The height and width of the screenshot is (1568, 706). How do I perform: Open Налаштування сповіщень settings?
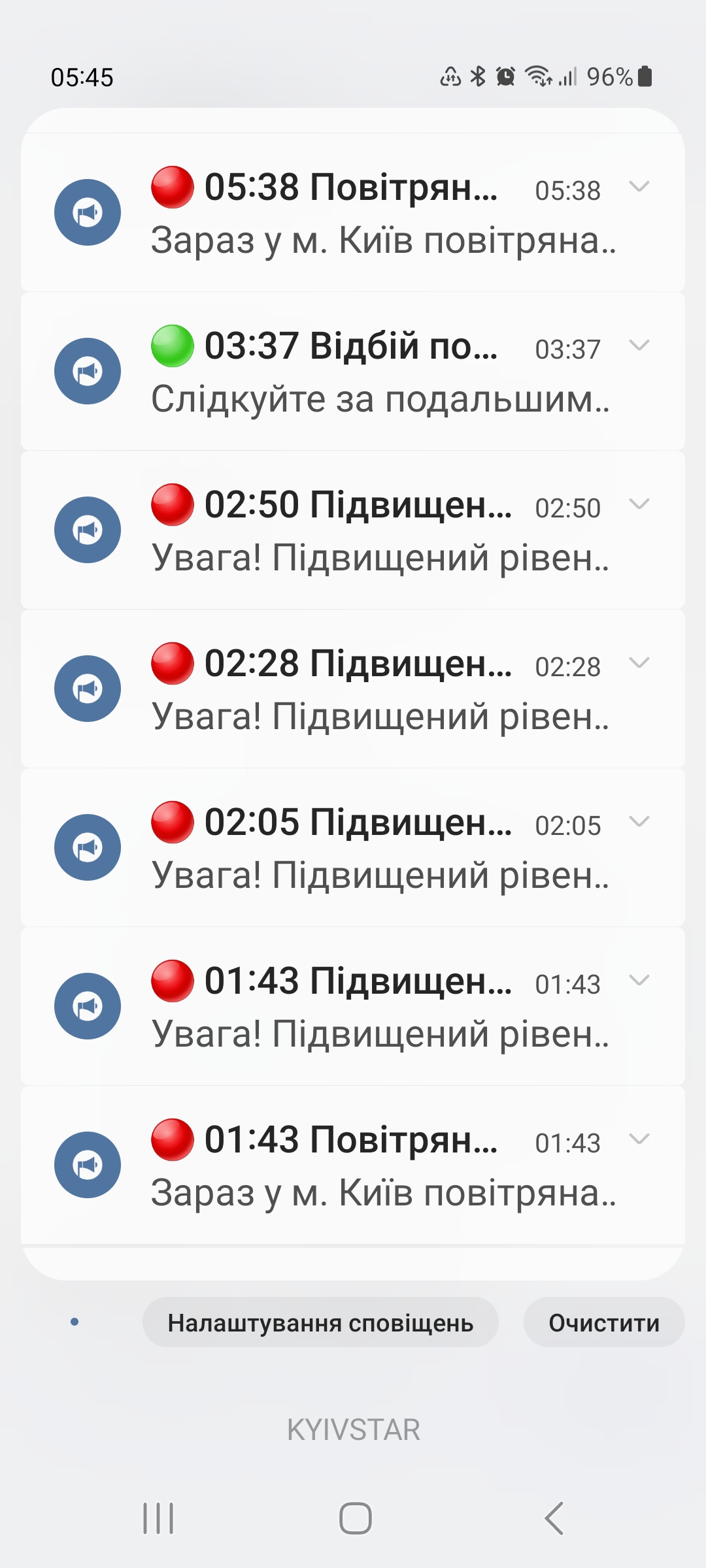click(x=320, y=1323)
